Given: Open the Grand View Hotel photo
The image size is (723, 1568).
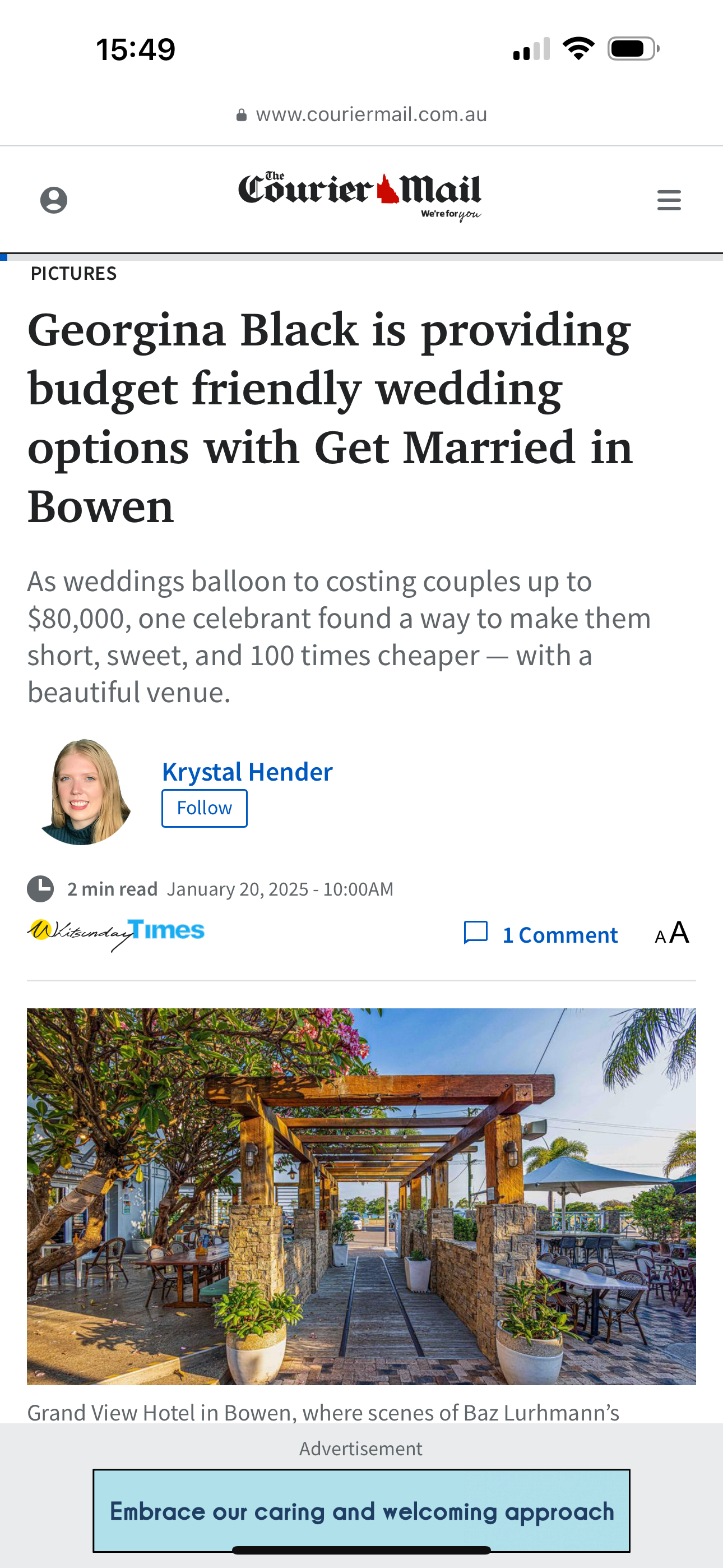Looking at the screenshot, I should 361,1197.
